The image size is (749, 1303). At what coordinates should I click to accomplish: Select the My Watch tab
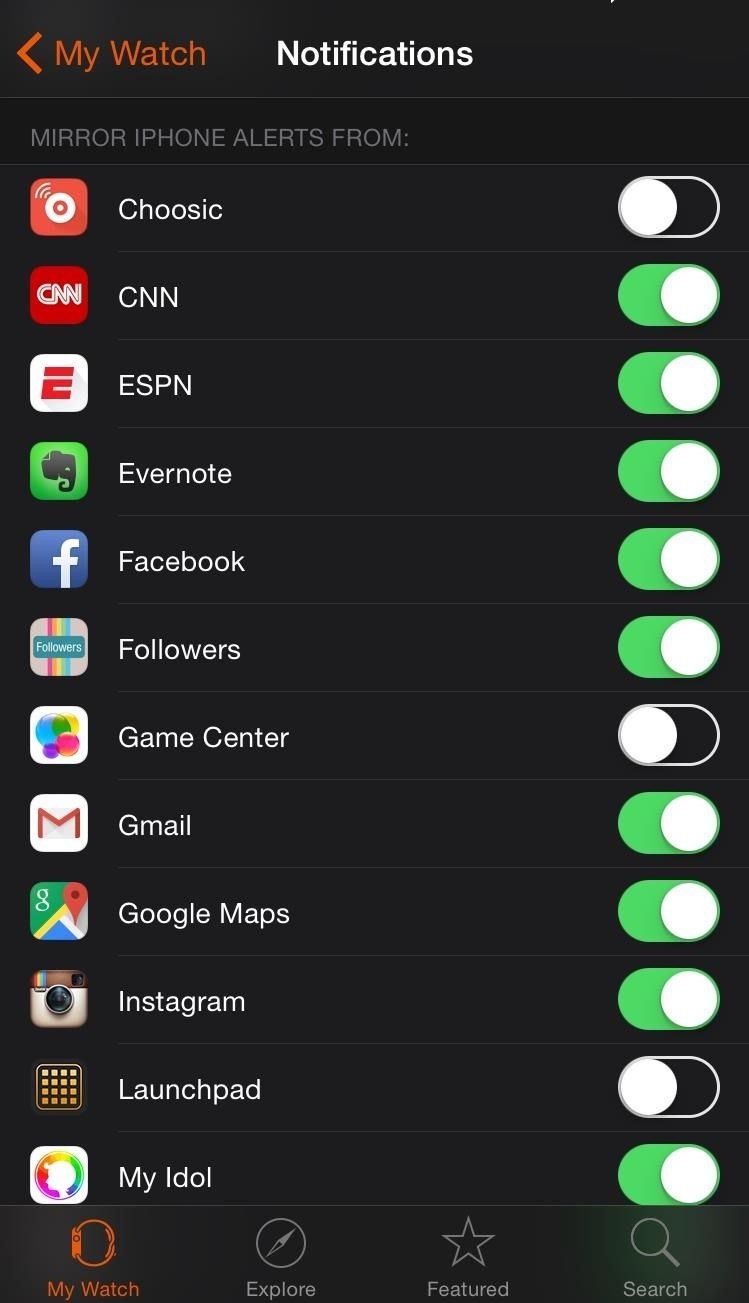coord(93,1258)
